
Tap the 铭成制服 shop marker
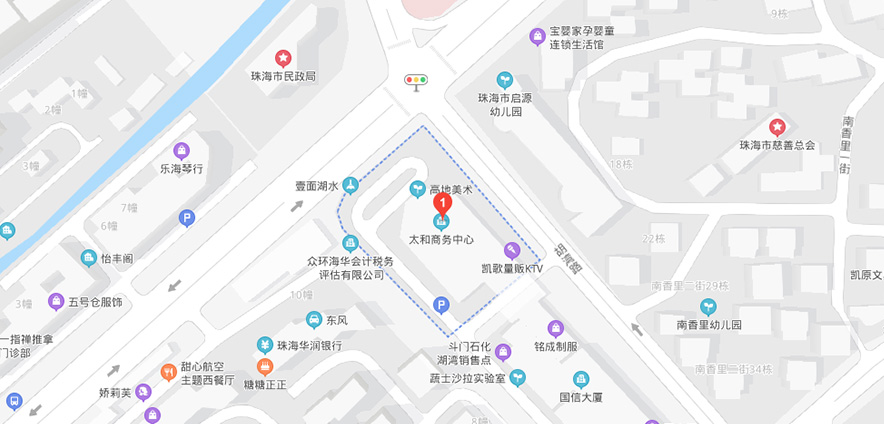[x=556, y=328]
